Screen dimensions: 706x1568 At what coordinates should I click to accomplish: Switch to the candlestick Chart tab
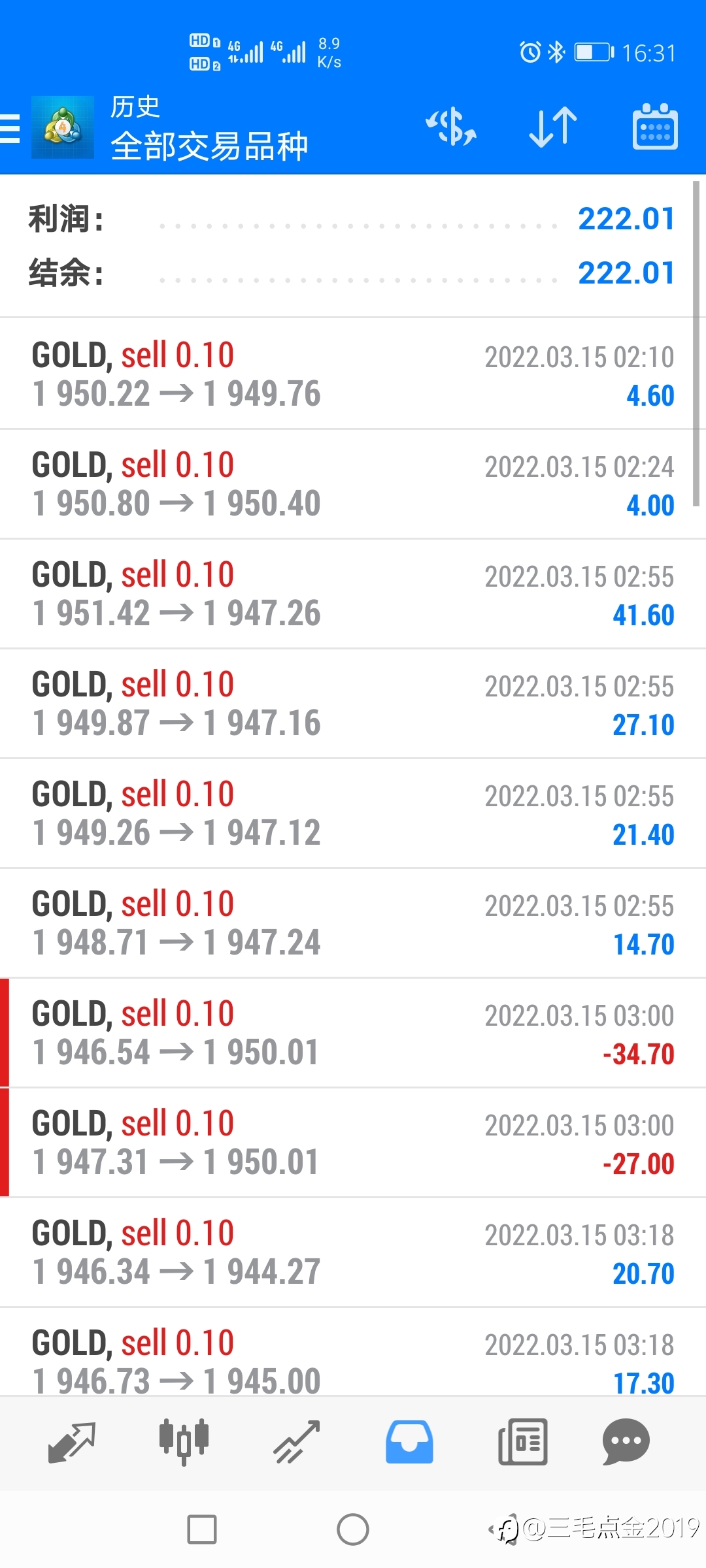pyautogui.click(x=184, y=1442)
